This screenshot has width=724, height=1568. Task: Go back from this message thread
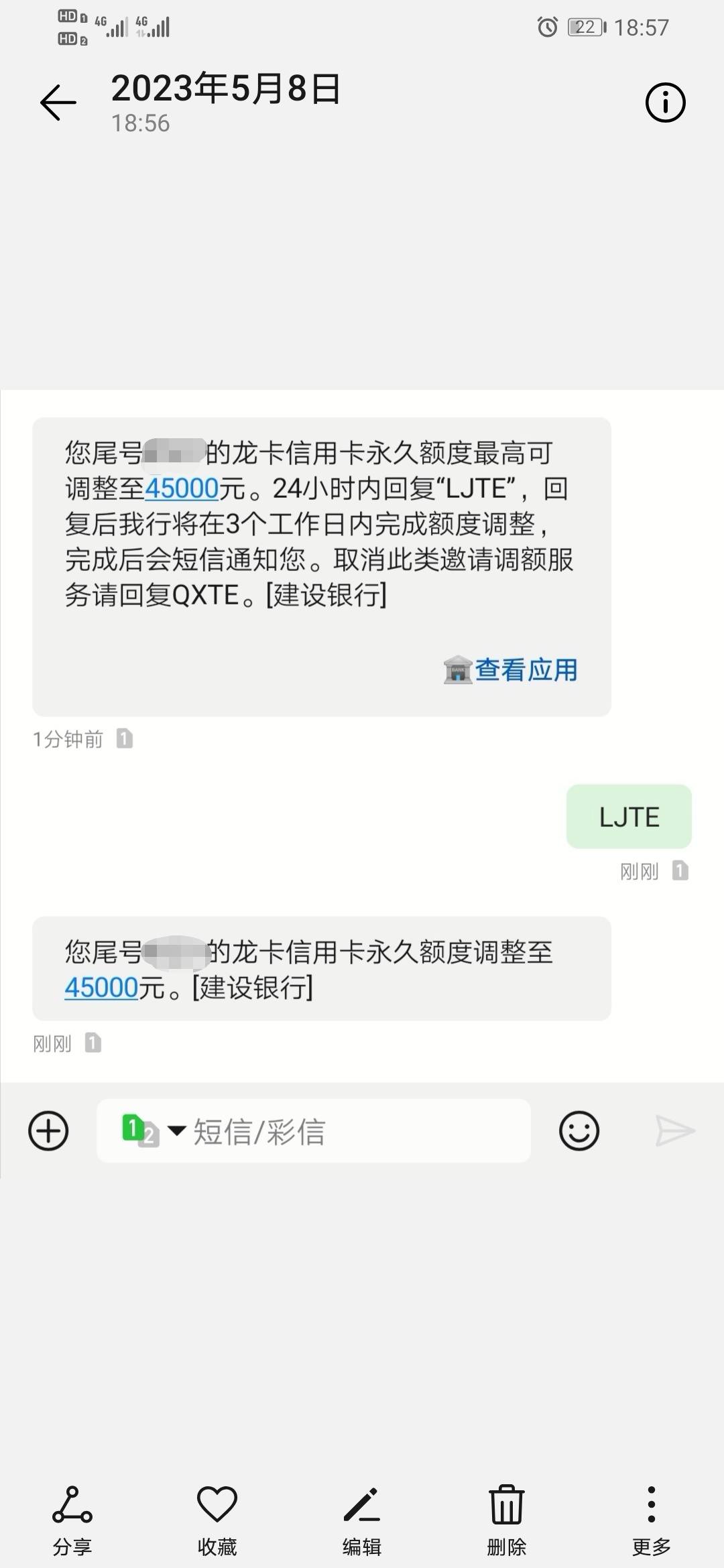pyautogui.click(x=58, y=103)
